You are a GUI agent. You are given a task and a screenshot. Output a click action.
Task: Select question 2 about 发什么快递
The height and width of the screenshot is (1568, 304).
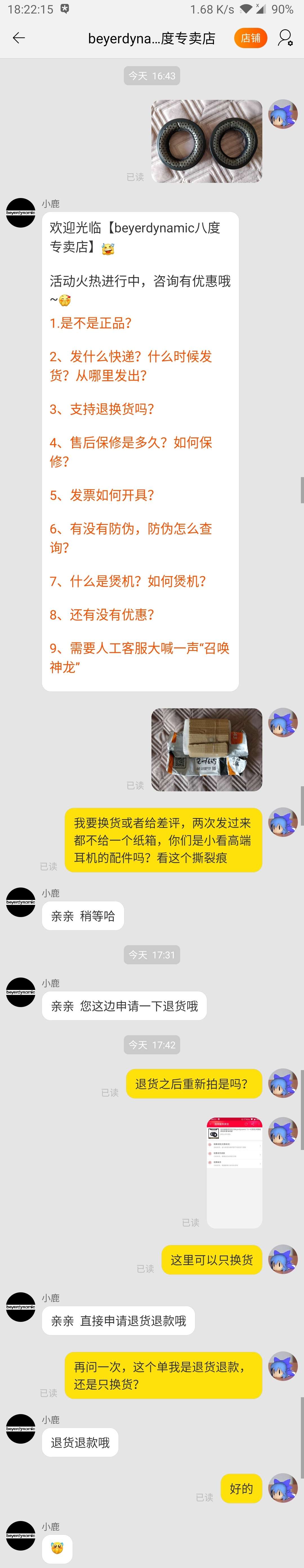130,366
